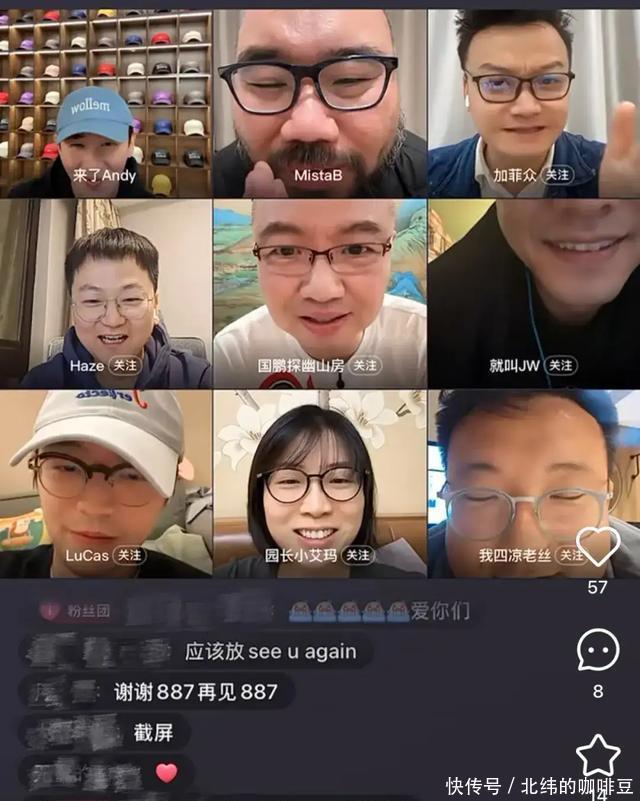
Task: Open the comments bubble icon
Action: point(598,650)
